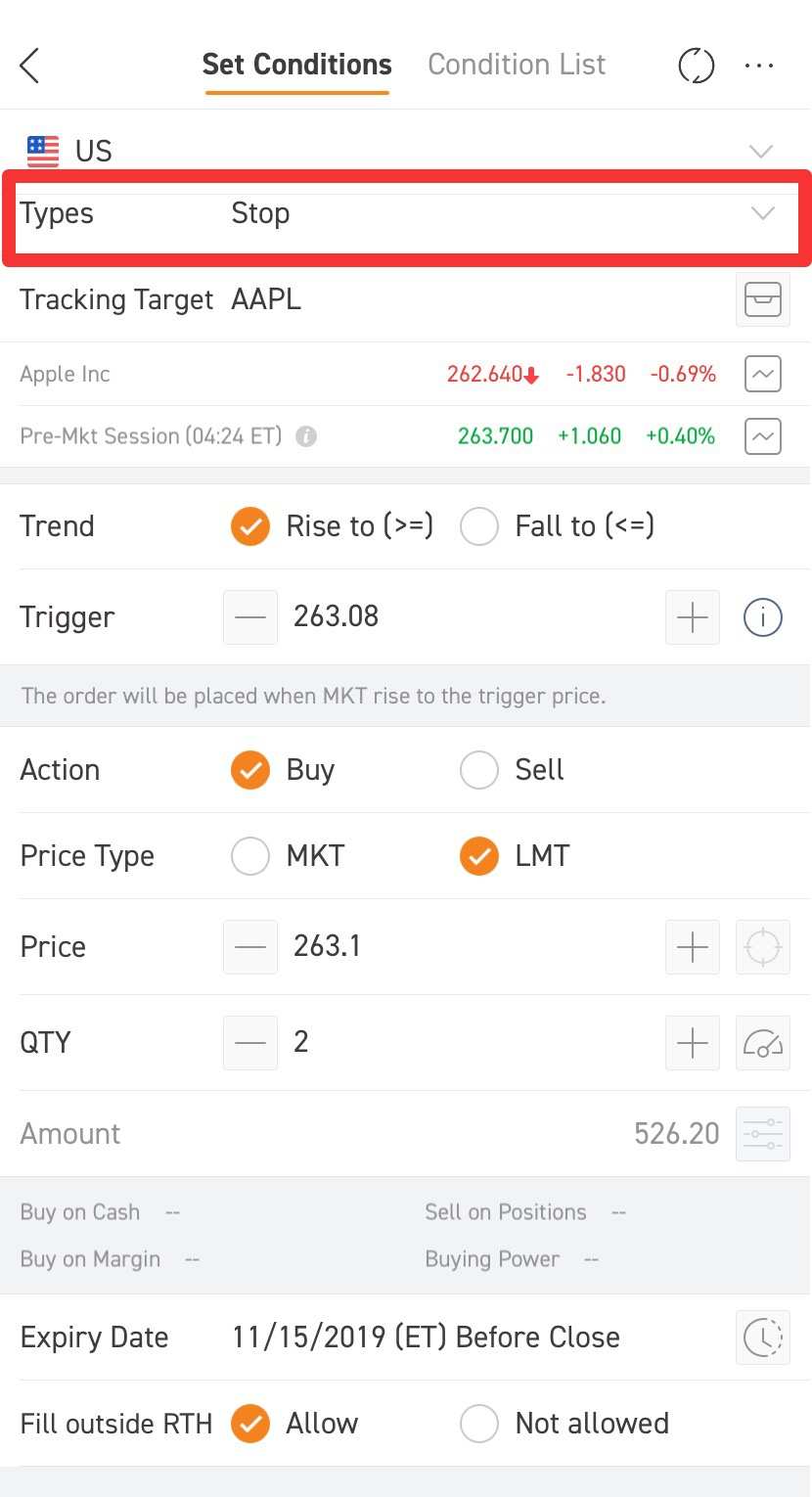This screenshot has height=1497, width=812.
Task: Open the chart icon next to Apple Inc price
Action: coord(762,374)
